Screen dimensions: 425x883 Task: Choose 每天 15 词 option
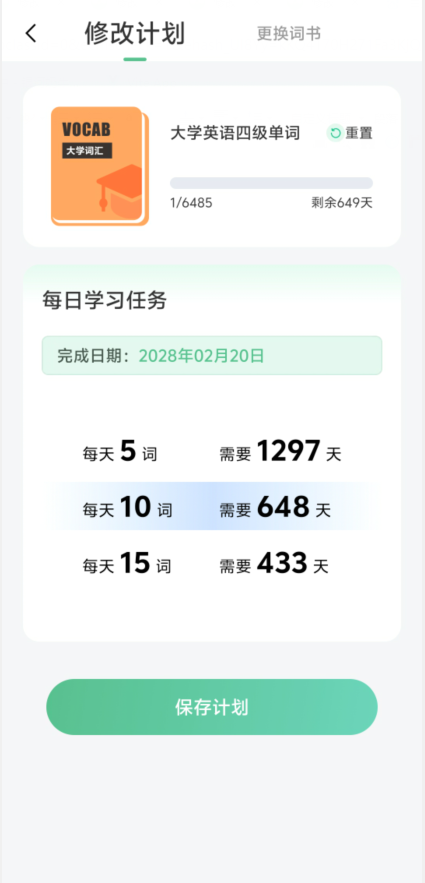pos(212,564)
